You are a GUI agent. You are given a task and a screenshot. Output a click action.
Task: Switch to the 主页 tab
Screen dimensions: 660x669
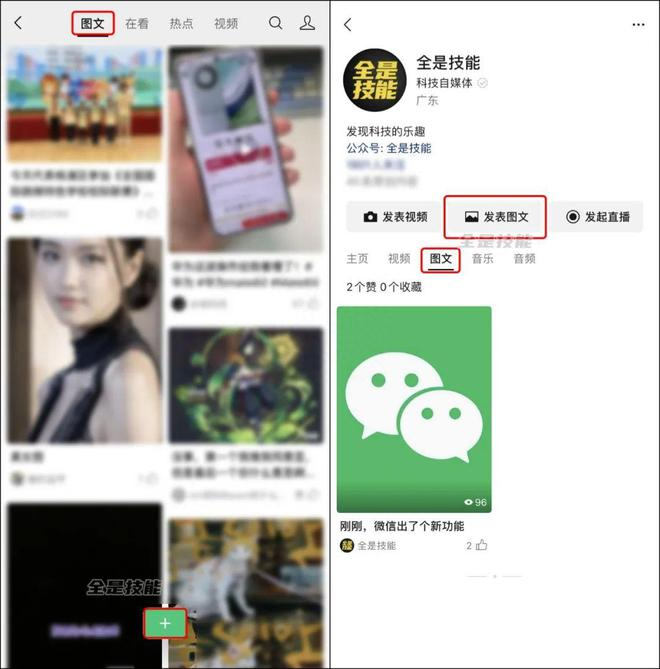point(357,259)
